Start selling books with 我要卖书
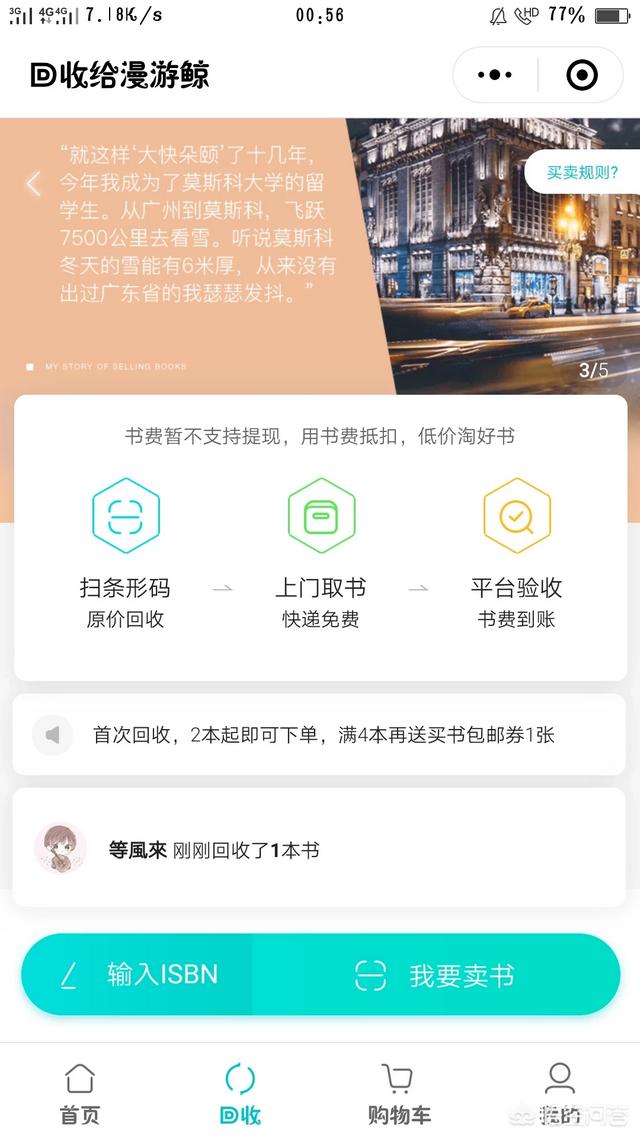This screenshot has height=1138, width=640. click(x=436, y=975)
